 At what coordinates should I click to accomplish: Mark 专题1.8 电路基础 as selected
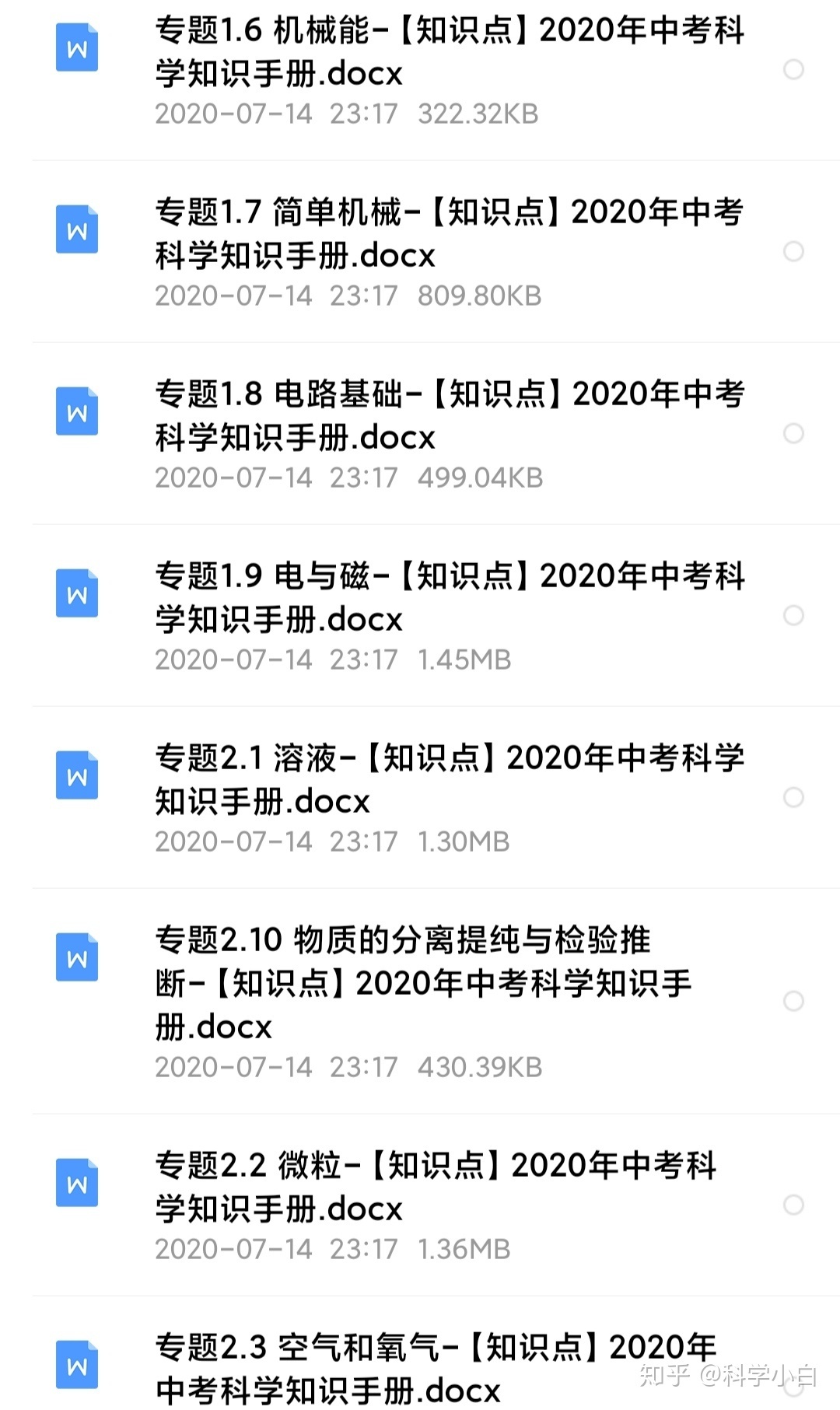793,433
